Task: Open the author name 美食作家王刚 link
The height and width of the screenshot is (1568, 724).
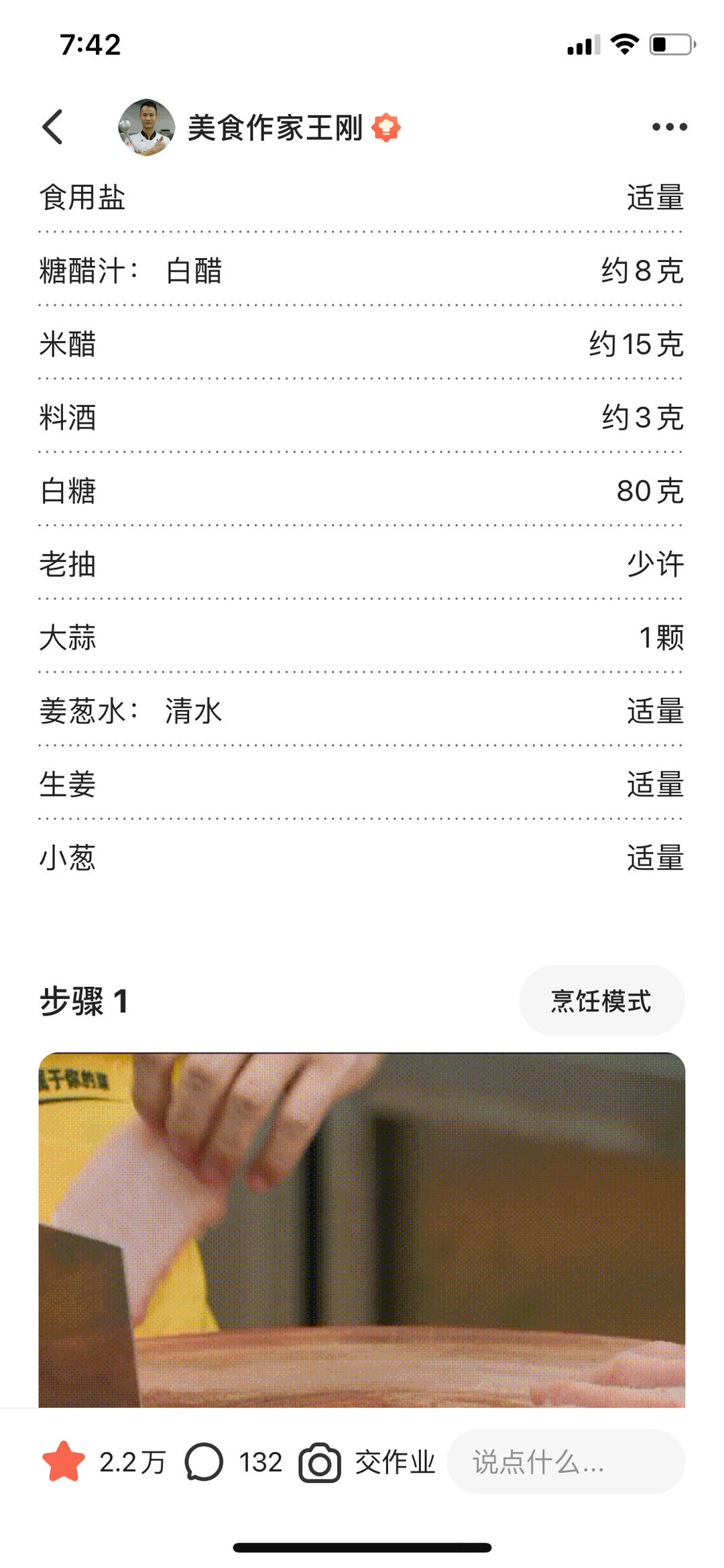Action: [275, 127]
